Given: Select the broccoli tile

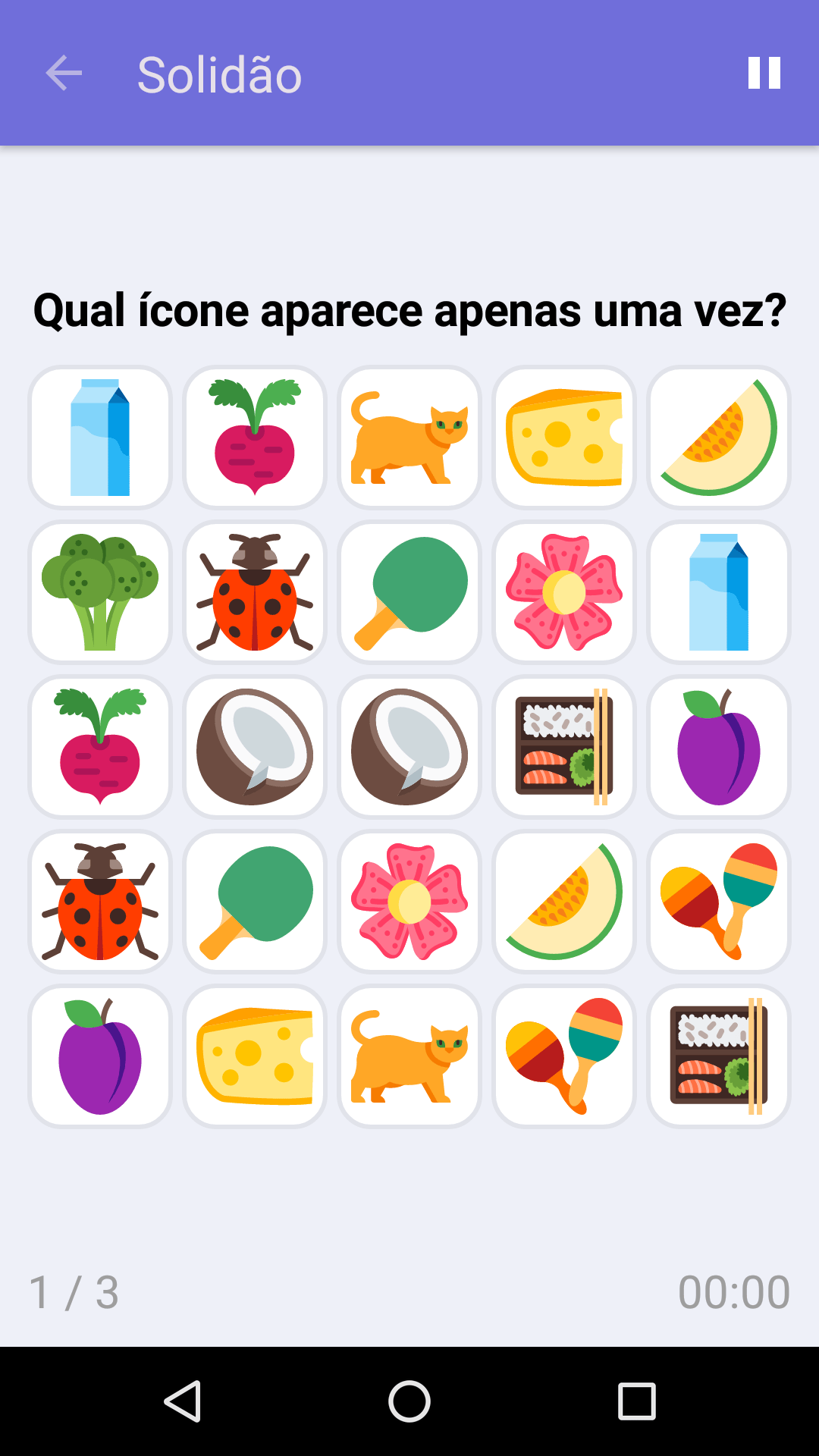Looking at the screenshot, I should coord(100,592).
